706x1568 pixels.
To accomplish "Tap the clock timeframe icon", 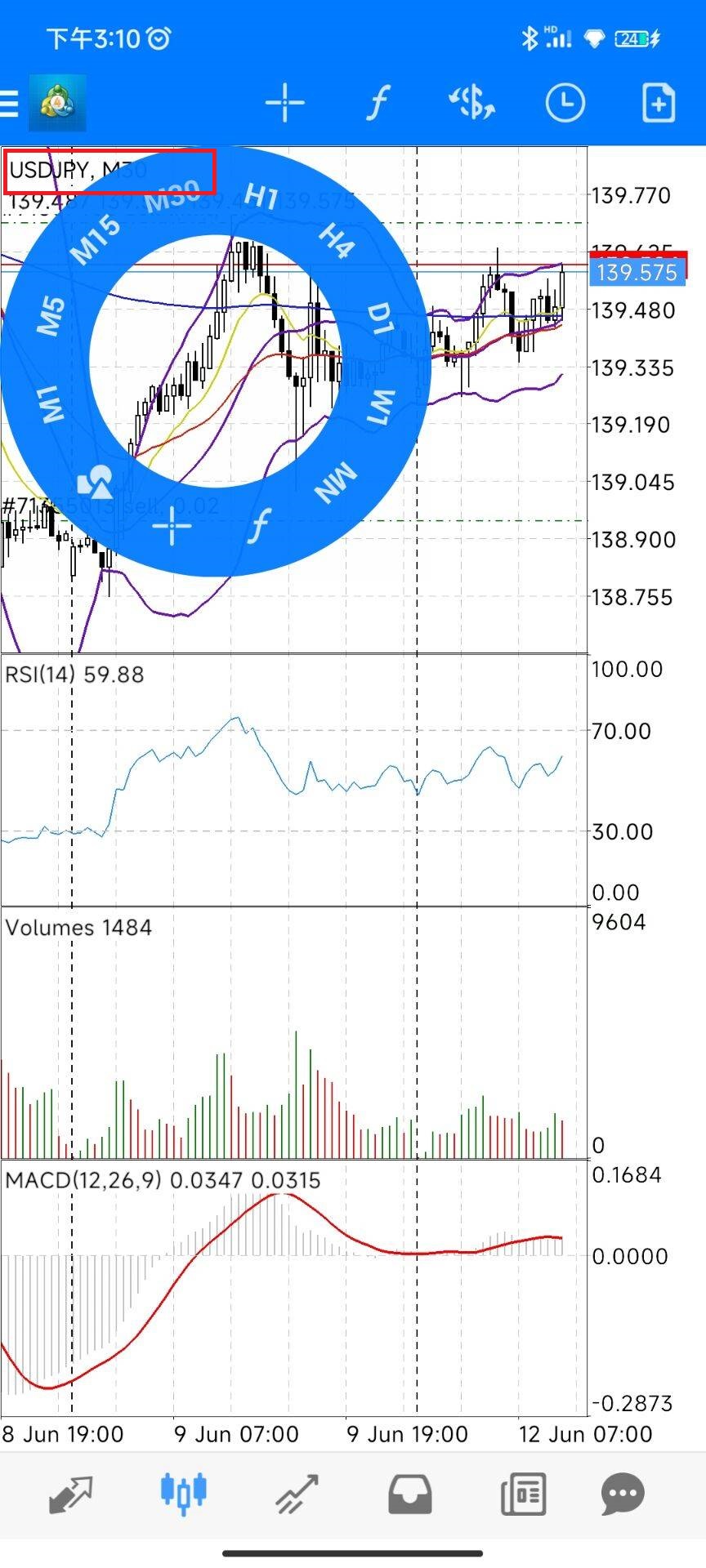I will 565,104.
